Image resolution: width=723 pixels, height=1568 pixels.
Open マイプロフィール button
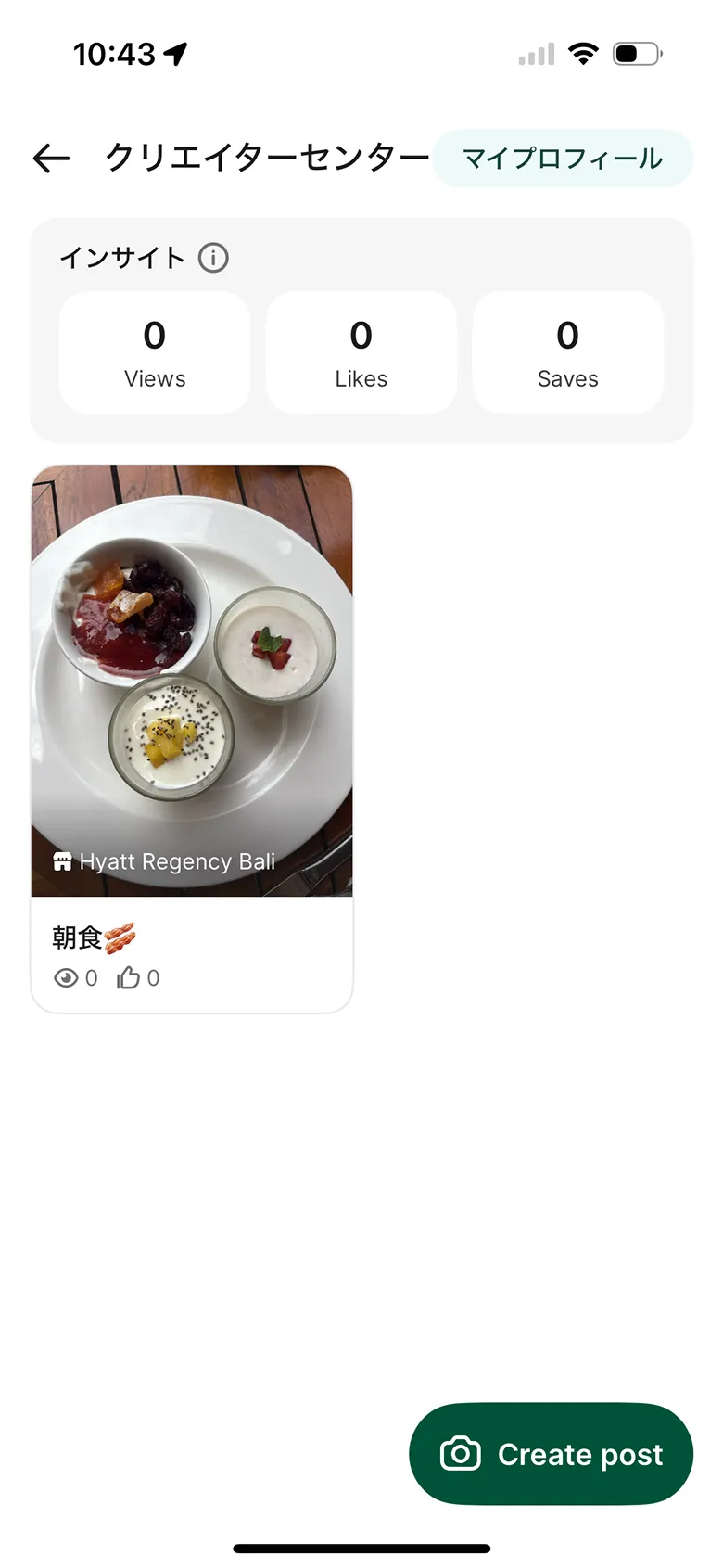[x=562, y=159]
